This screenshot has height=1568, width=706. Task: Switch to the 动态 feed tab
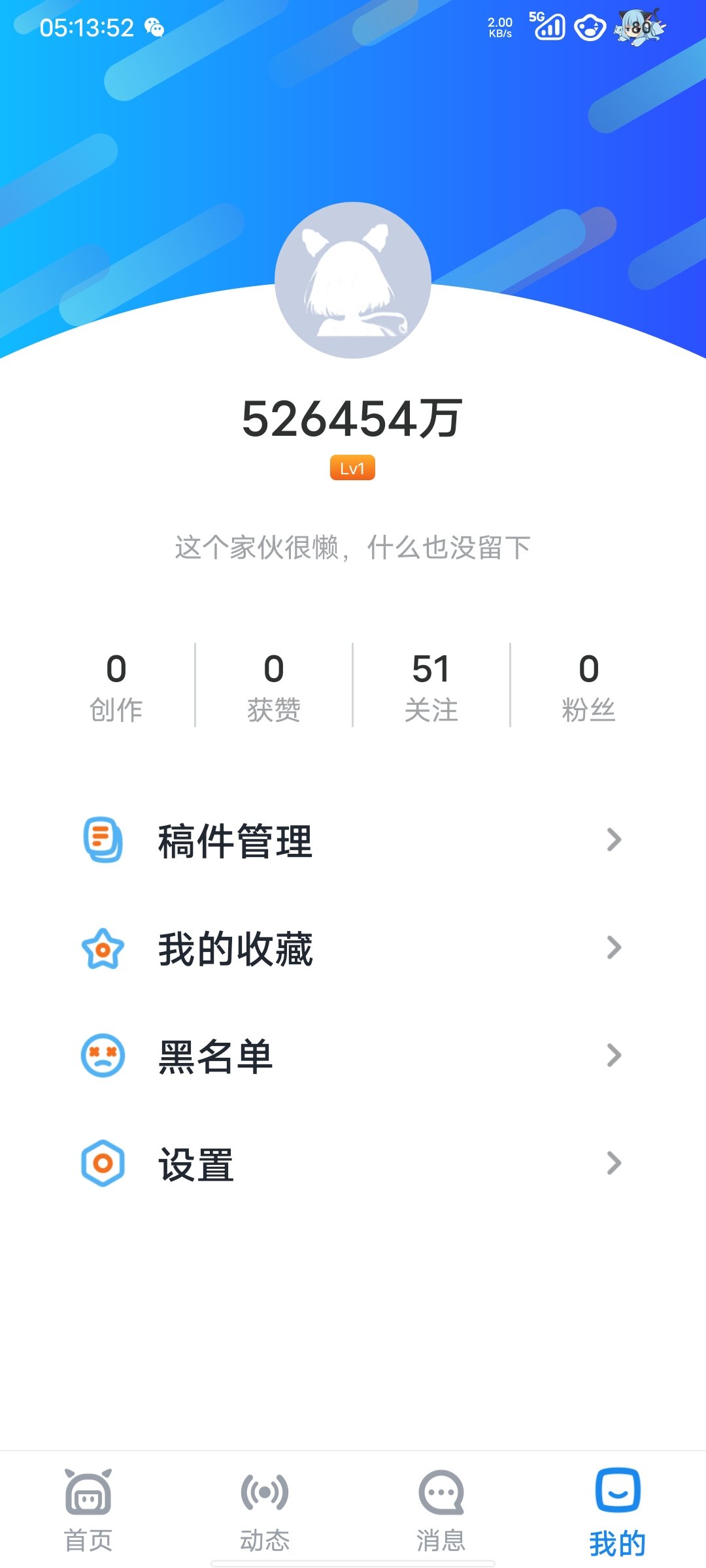point(265,1511)
